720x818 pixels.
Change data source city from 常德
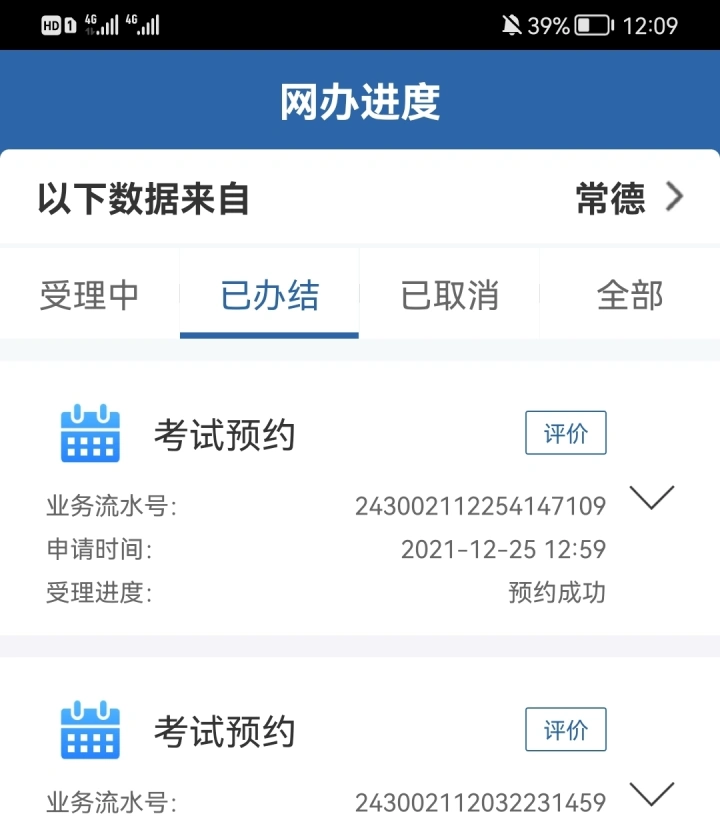(630, 198)
